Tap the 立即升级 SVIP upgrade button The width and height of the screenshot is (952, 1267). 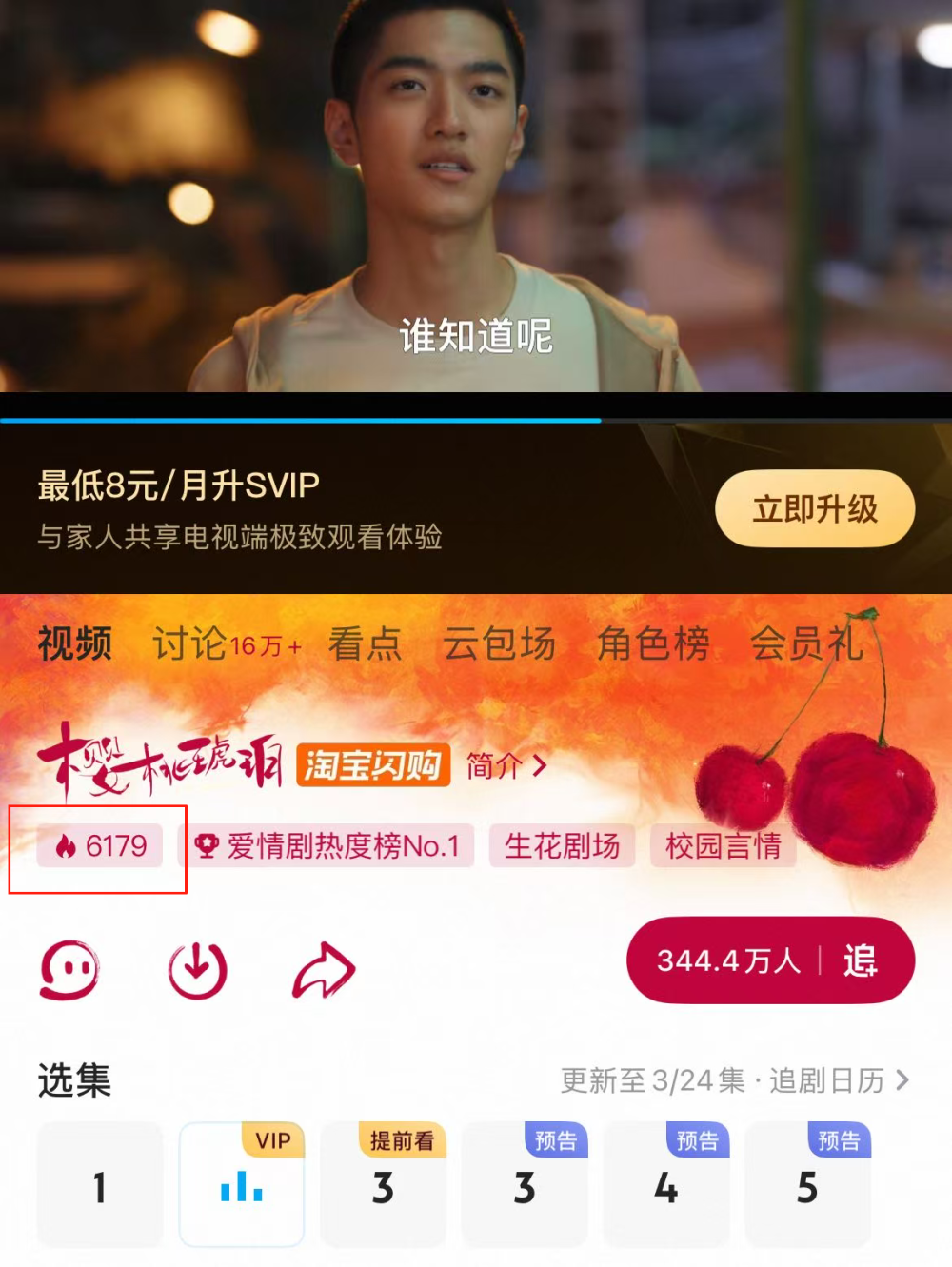pyautogui.click(x=815, y=508)
